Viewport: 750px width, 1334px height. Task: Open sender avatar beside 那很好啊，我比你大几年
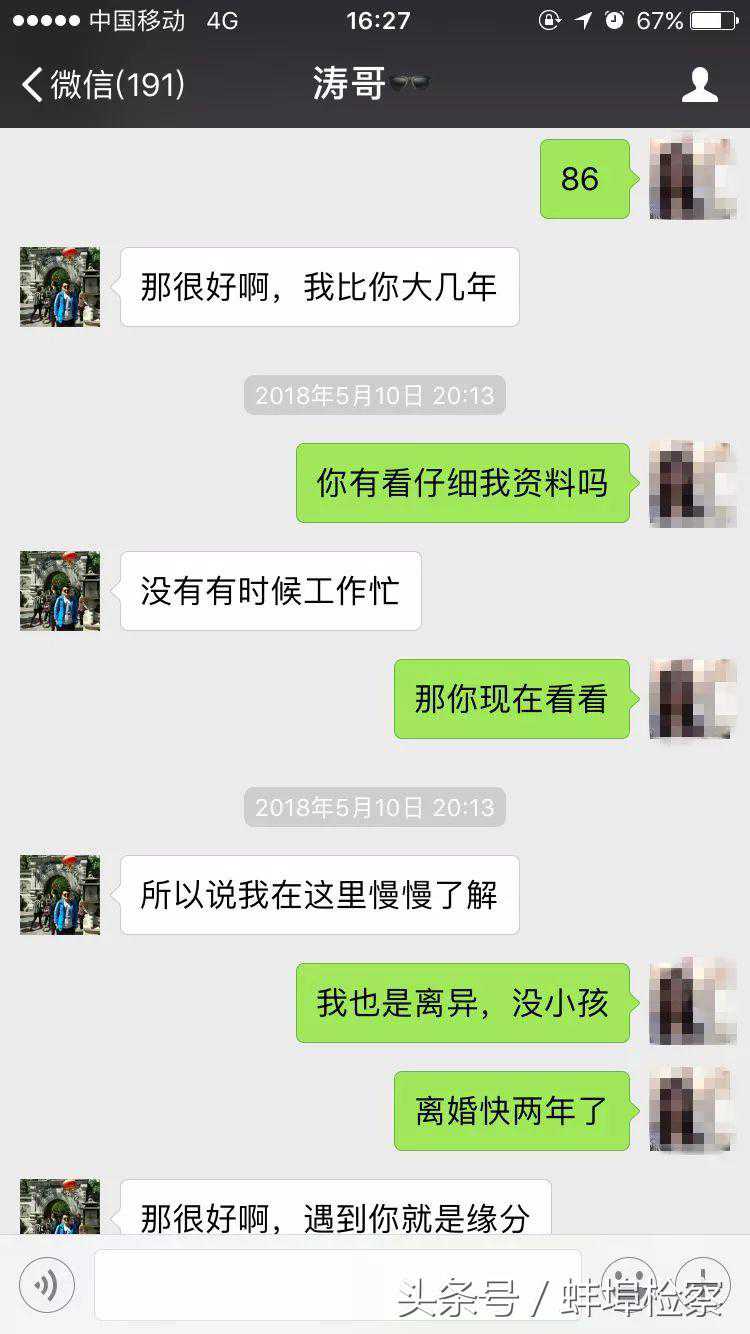click(60, 287)
